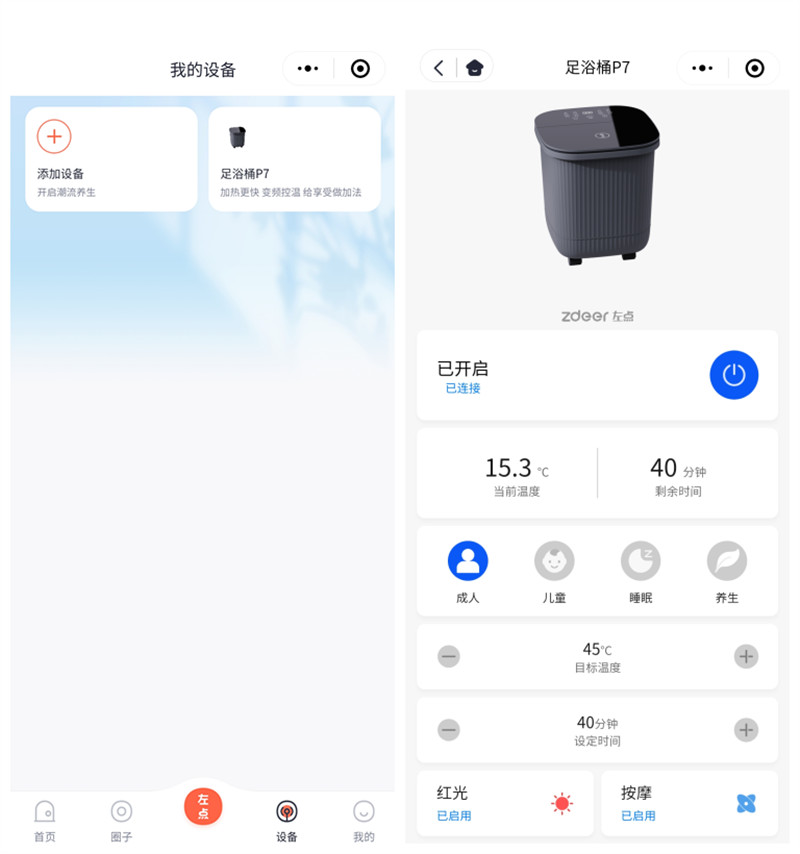Go back from the 足浴桶P7 page

tap(439, 68)
